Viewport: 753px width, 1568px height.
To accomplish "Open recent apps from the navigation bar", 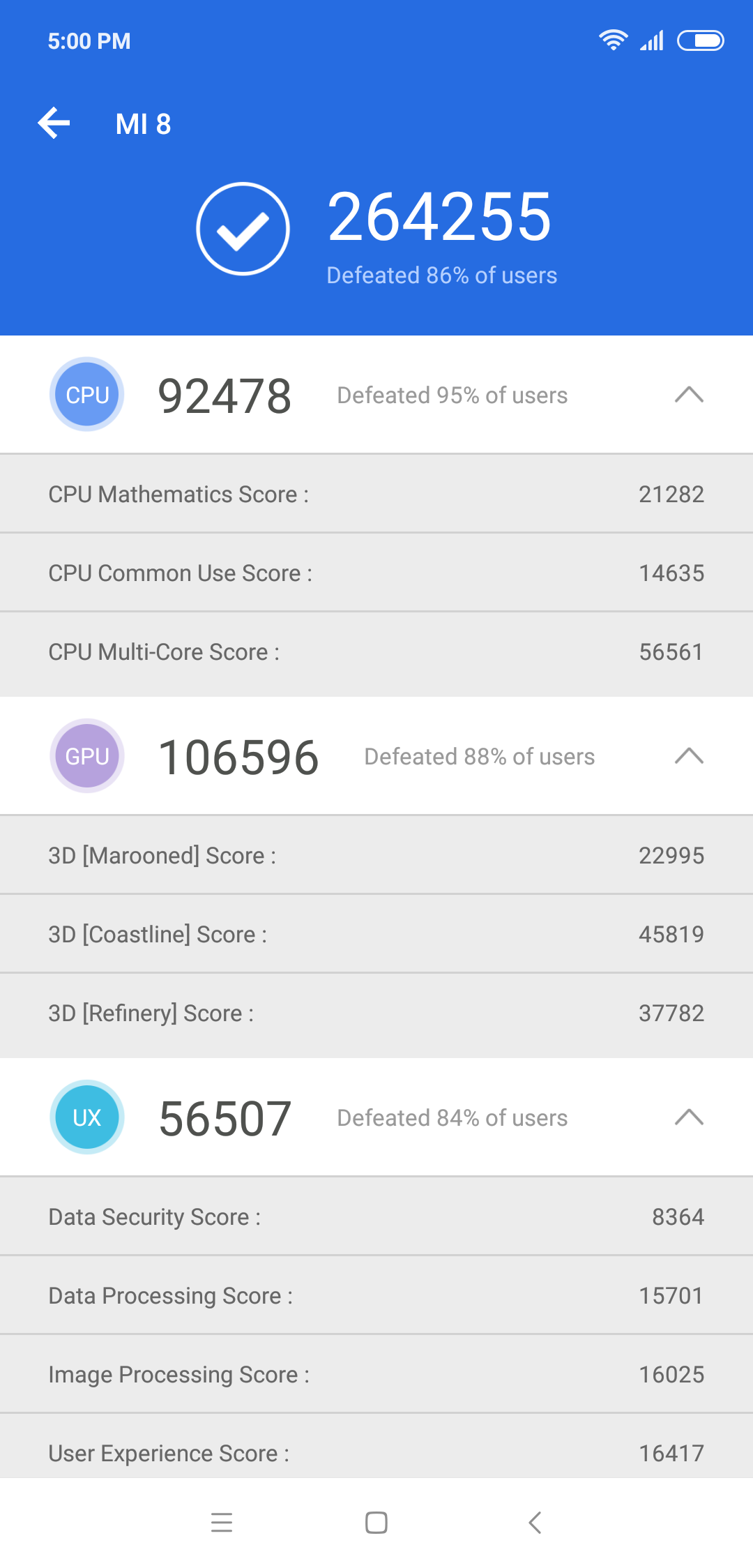I will 222,1522.
